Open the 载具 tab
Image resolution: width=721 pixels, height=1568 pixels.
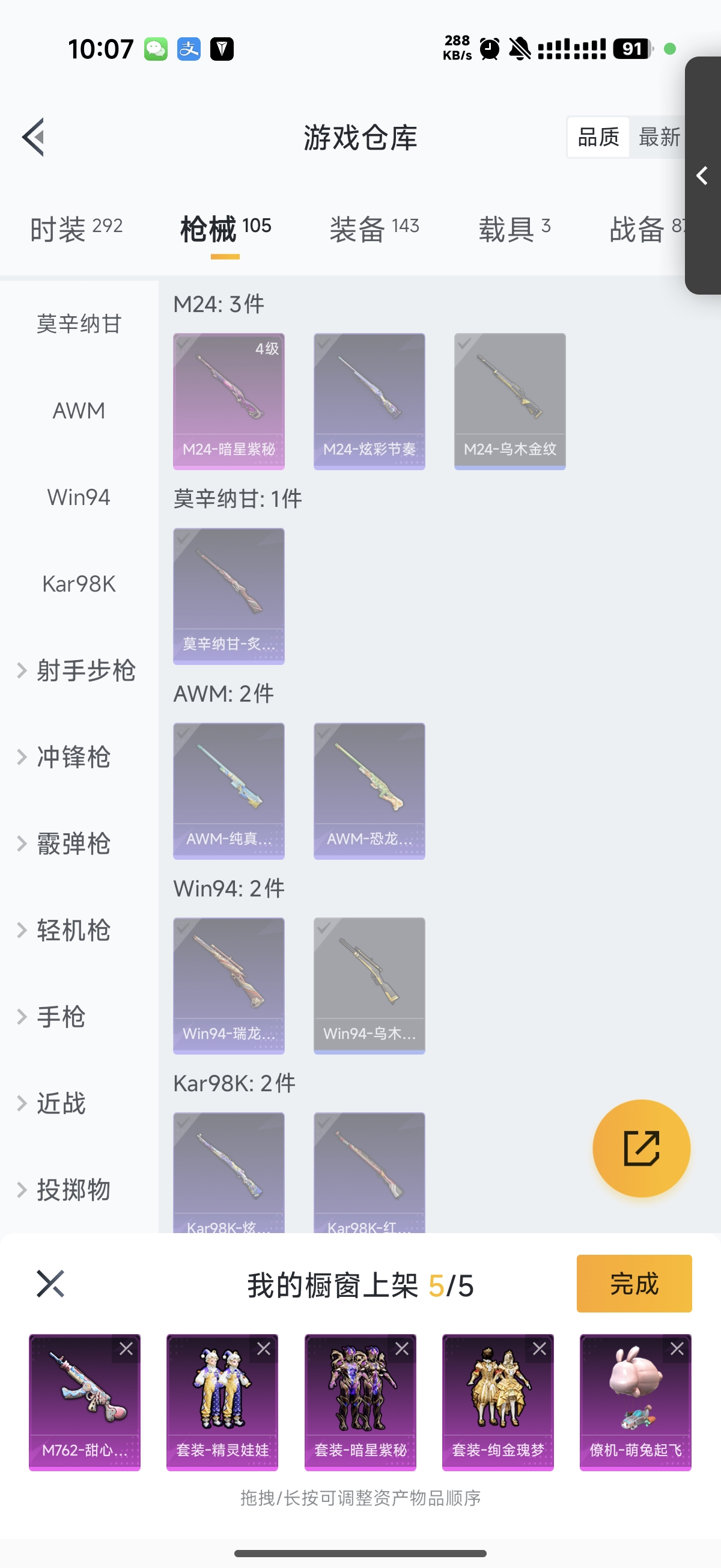click(x=514, y=230)
